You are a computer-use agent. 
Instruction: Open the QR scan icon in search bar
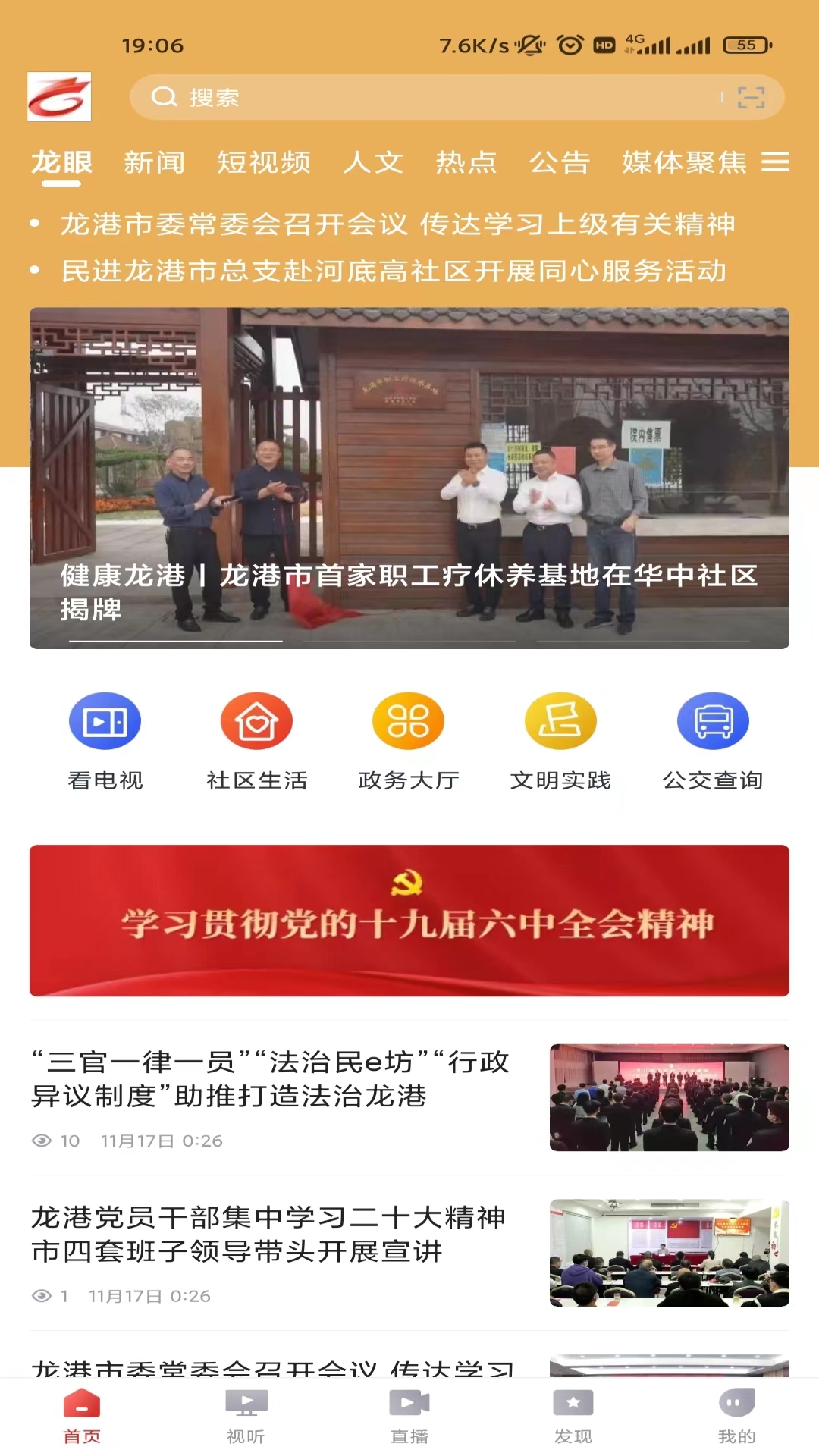click(752, 97)
